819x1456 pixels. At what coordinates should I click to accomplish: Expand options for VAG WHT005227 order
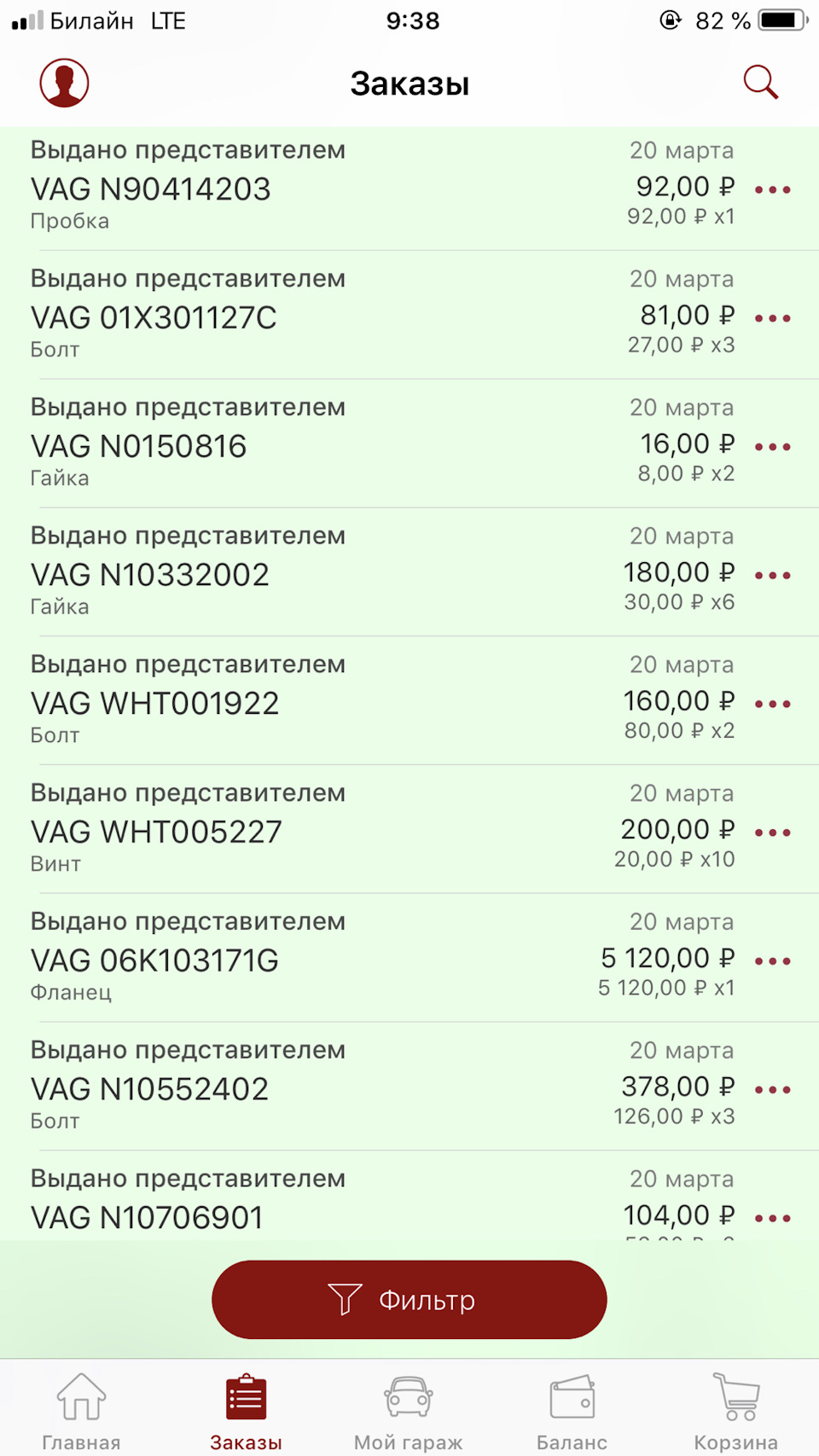772,832
